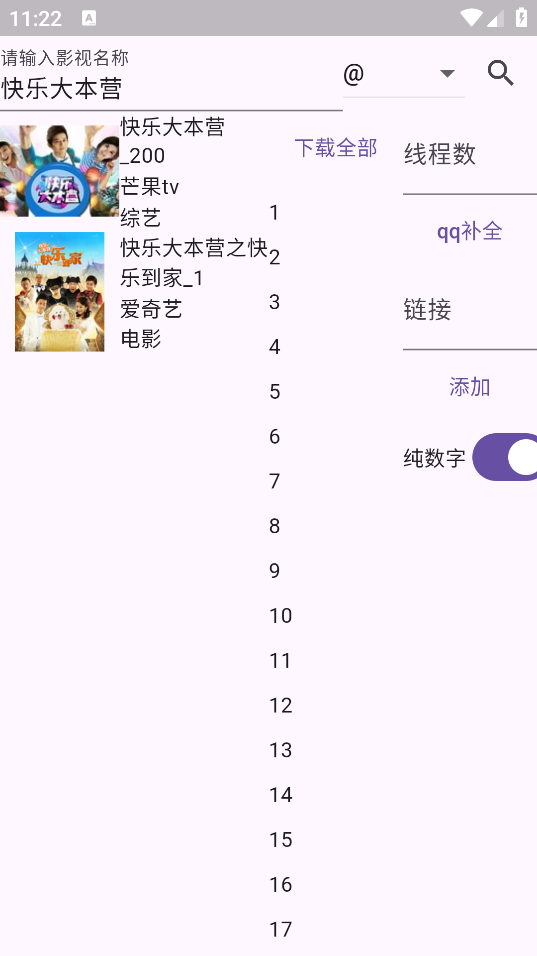
Task: Pick episode 14 from the list
Action: tap(280, 795)
